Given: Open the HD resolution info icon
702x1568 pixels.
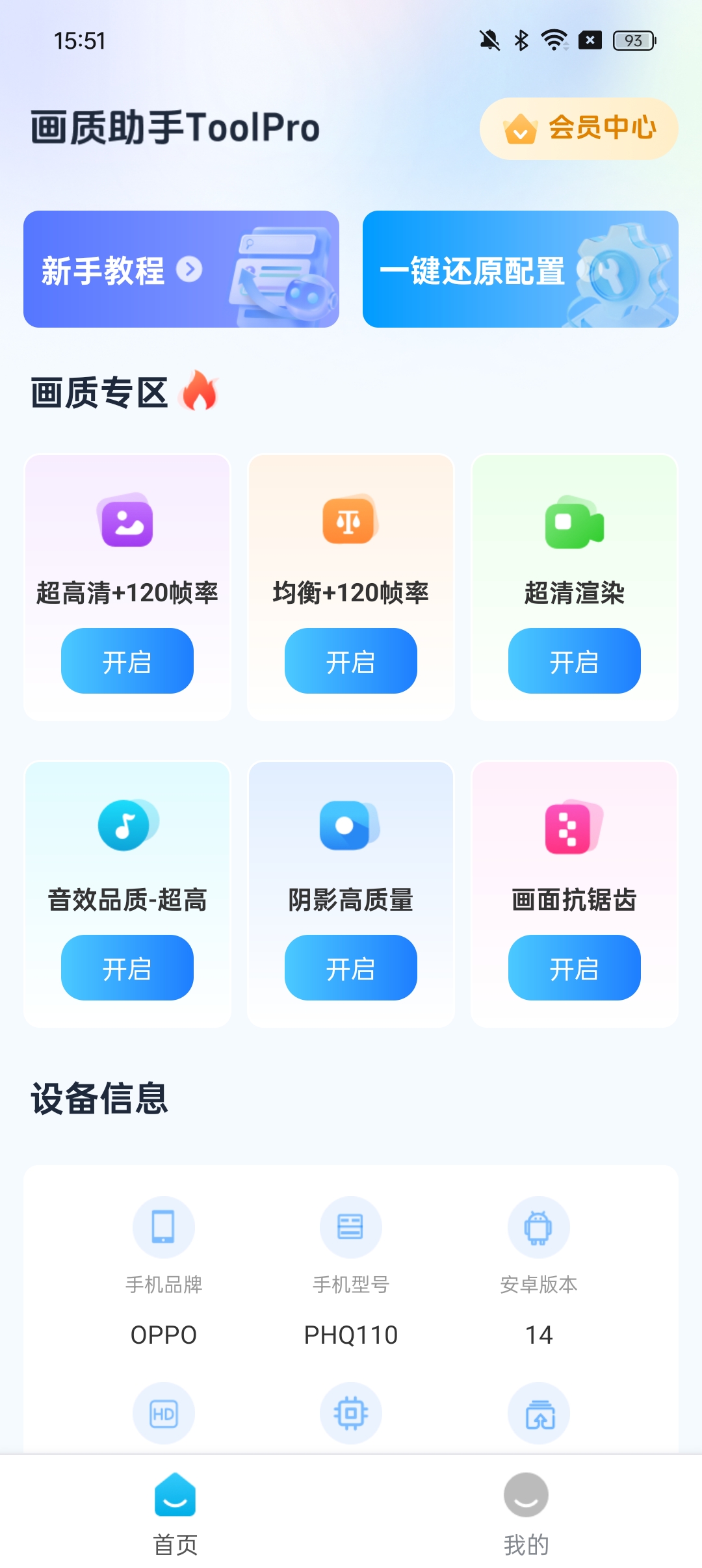Looking at the screenshot, I should pyautogui.click(x=164, y=1412).
